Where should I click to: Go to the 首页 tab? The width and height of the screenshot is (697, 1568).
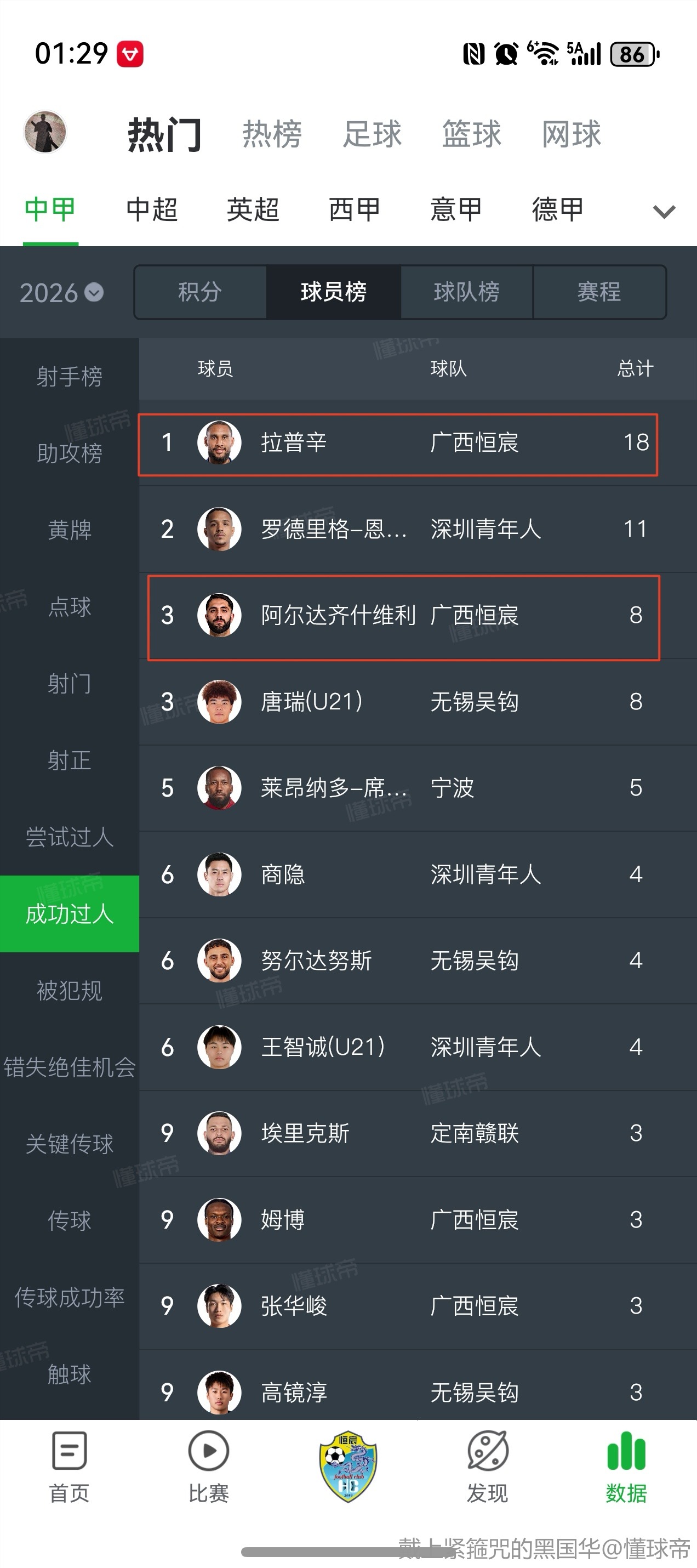point(70,1467)
